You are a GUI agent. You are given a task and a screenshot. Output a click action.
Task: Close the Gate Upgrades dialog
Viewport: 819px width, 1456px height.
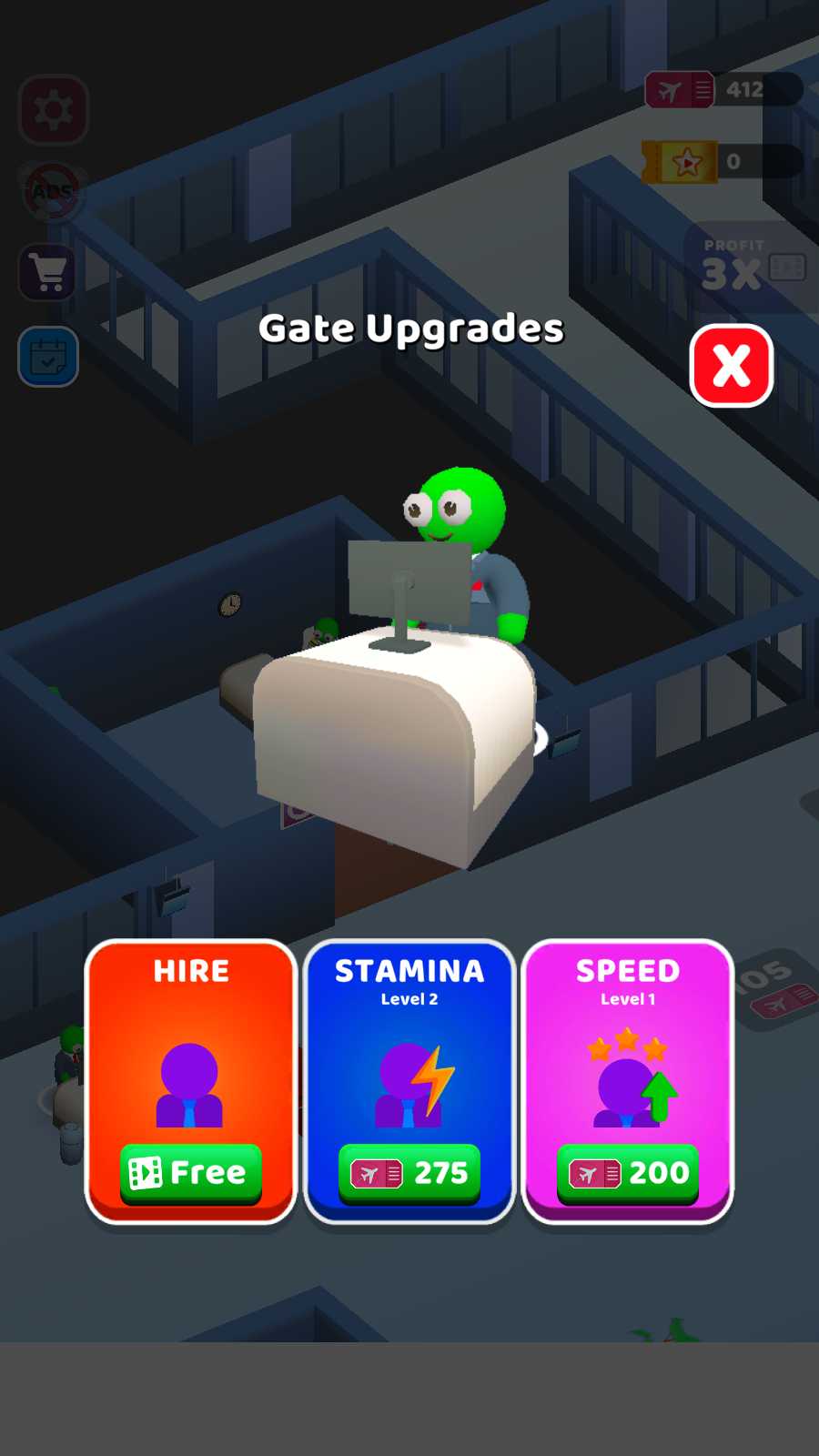[732, 366]
